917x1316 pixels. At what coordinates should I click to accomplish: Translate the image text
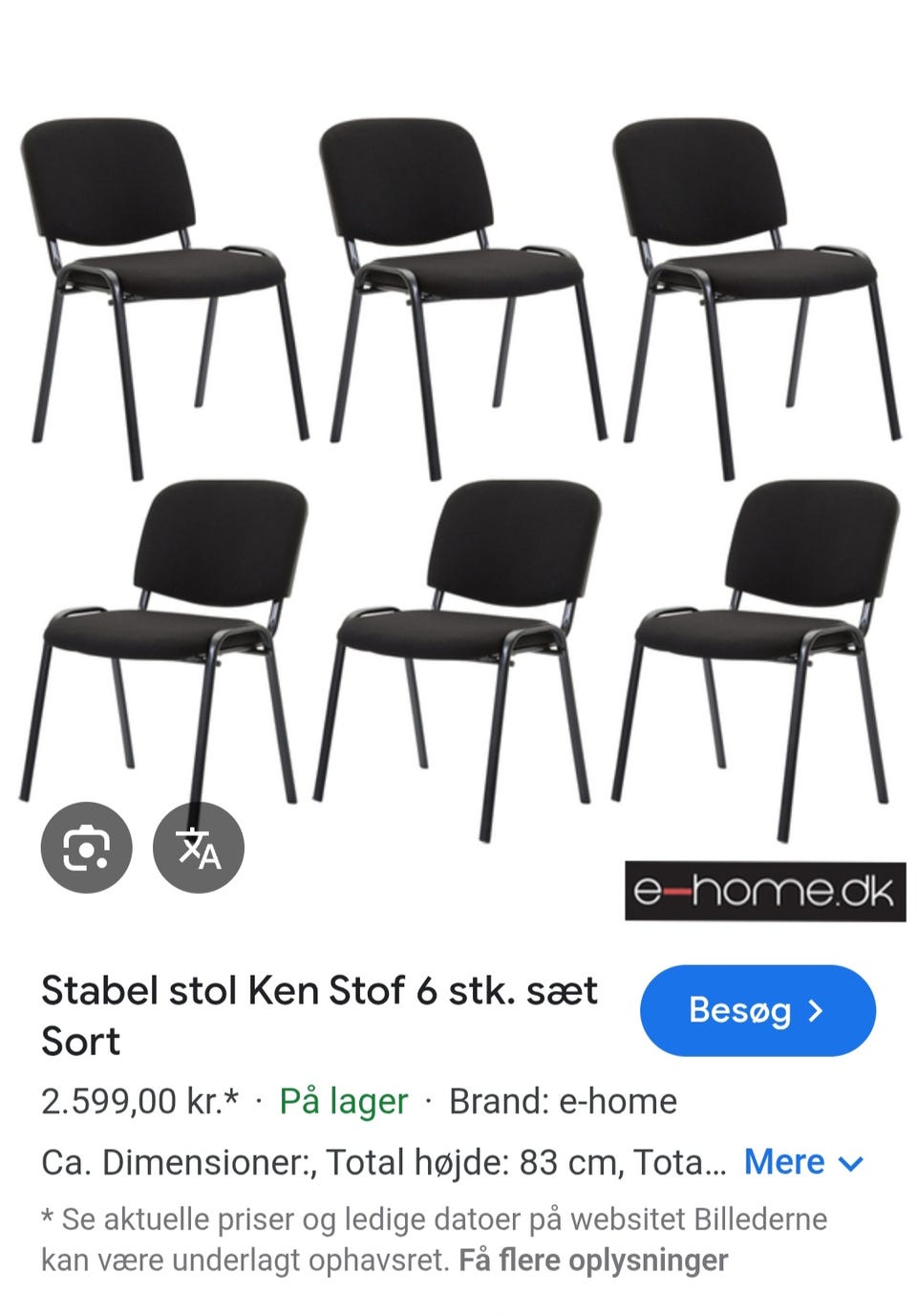pos(199,848)
